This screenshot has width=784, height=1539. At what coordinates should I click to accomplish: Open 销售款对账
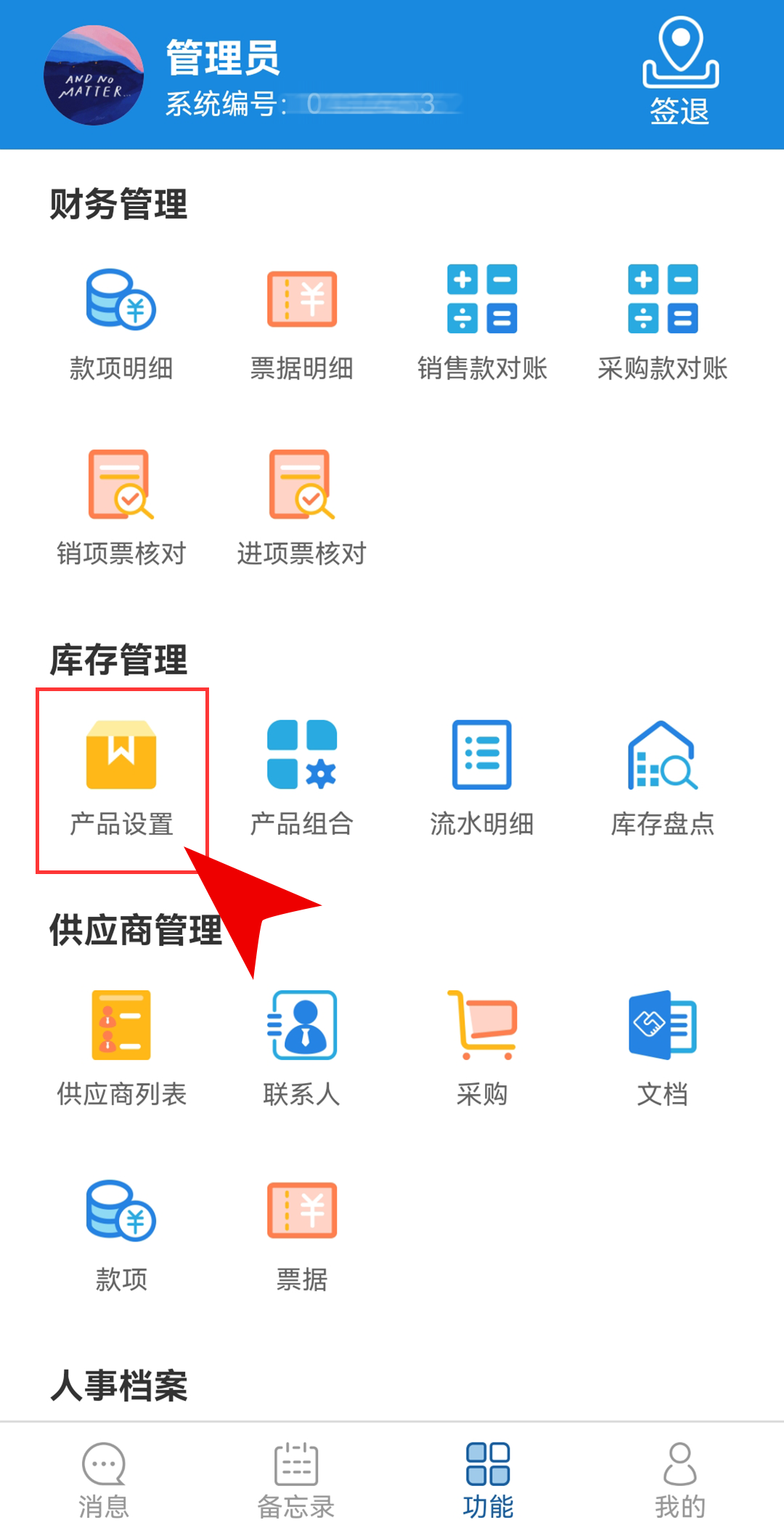pyautogui.click(x=482, y=324)
